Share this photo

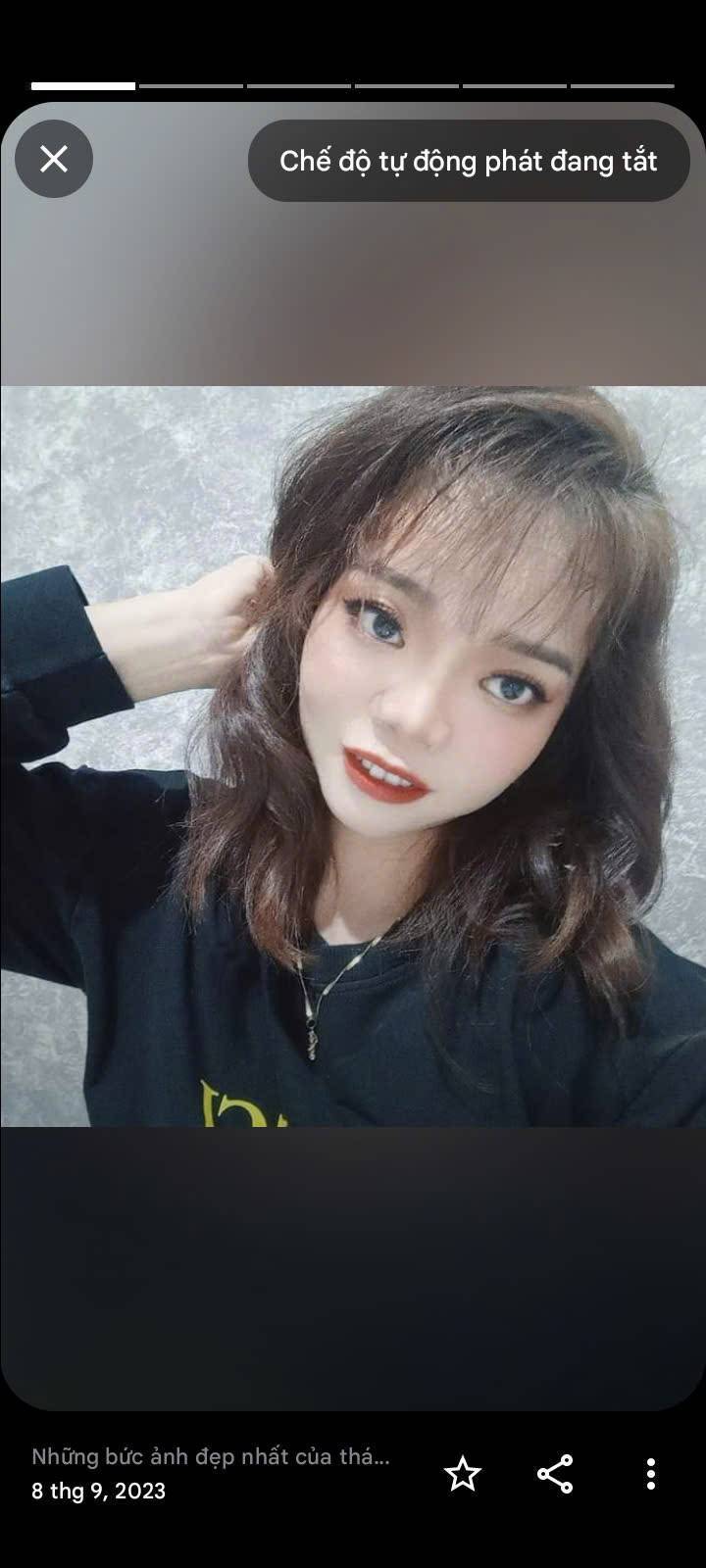(555, 1474)
